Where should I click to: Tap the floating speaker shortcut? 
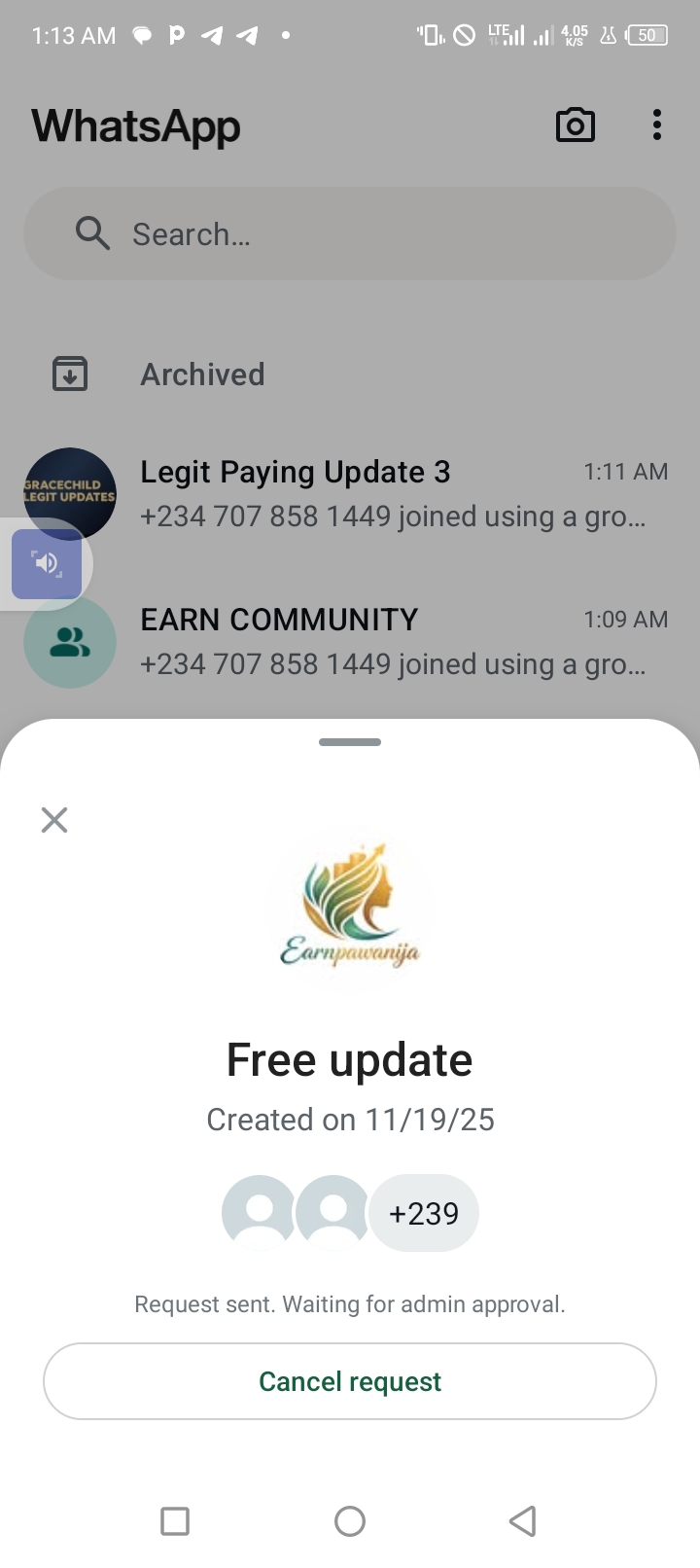click(x=47, y=563)
